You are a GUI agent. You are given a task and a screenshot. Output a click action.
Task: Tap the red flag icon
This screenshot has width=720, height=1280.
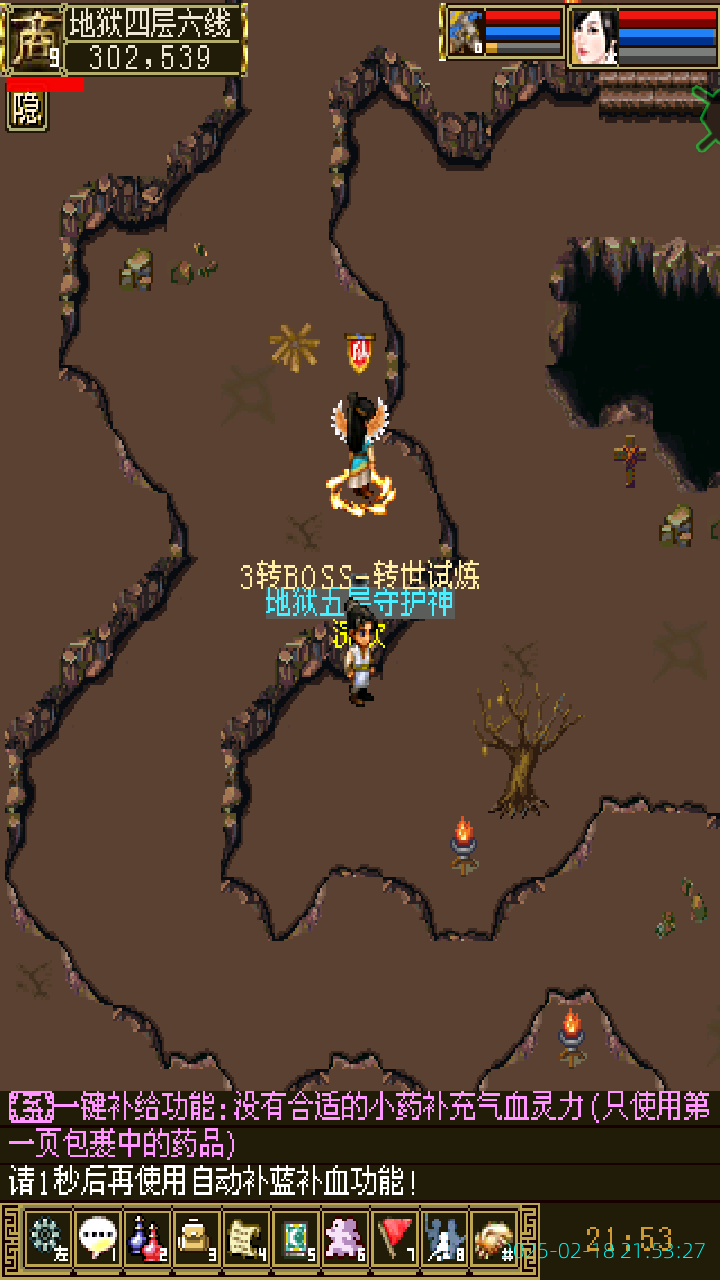click(395, 1237)
